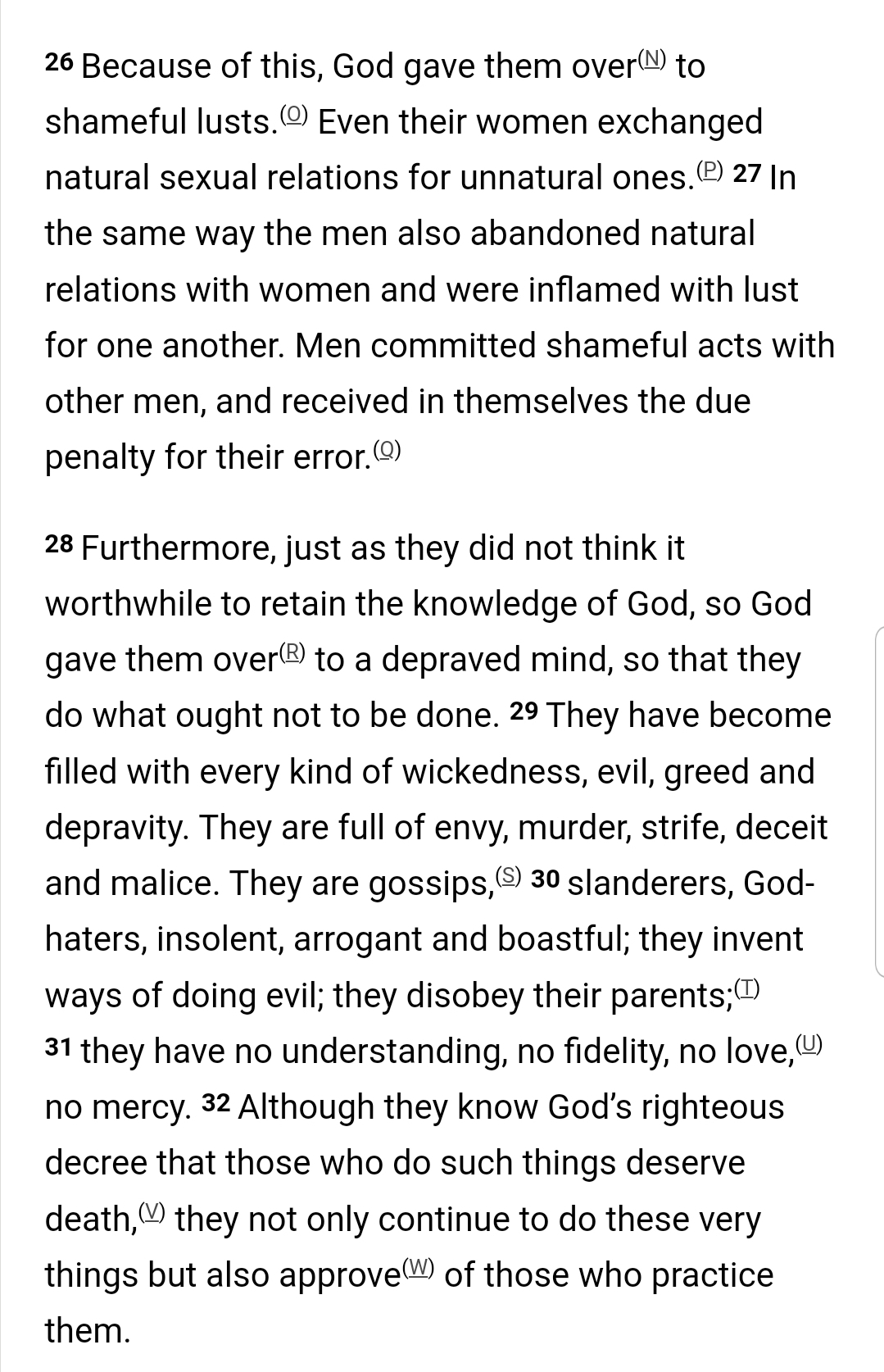Open cross-reference R in verse 28

[x=292, y=652]
